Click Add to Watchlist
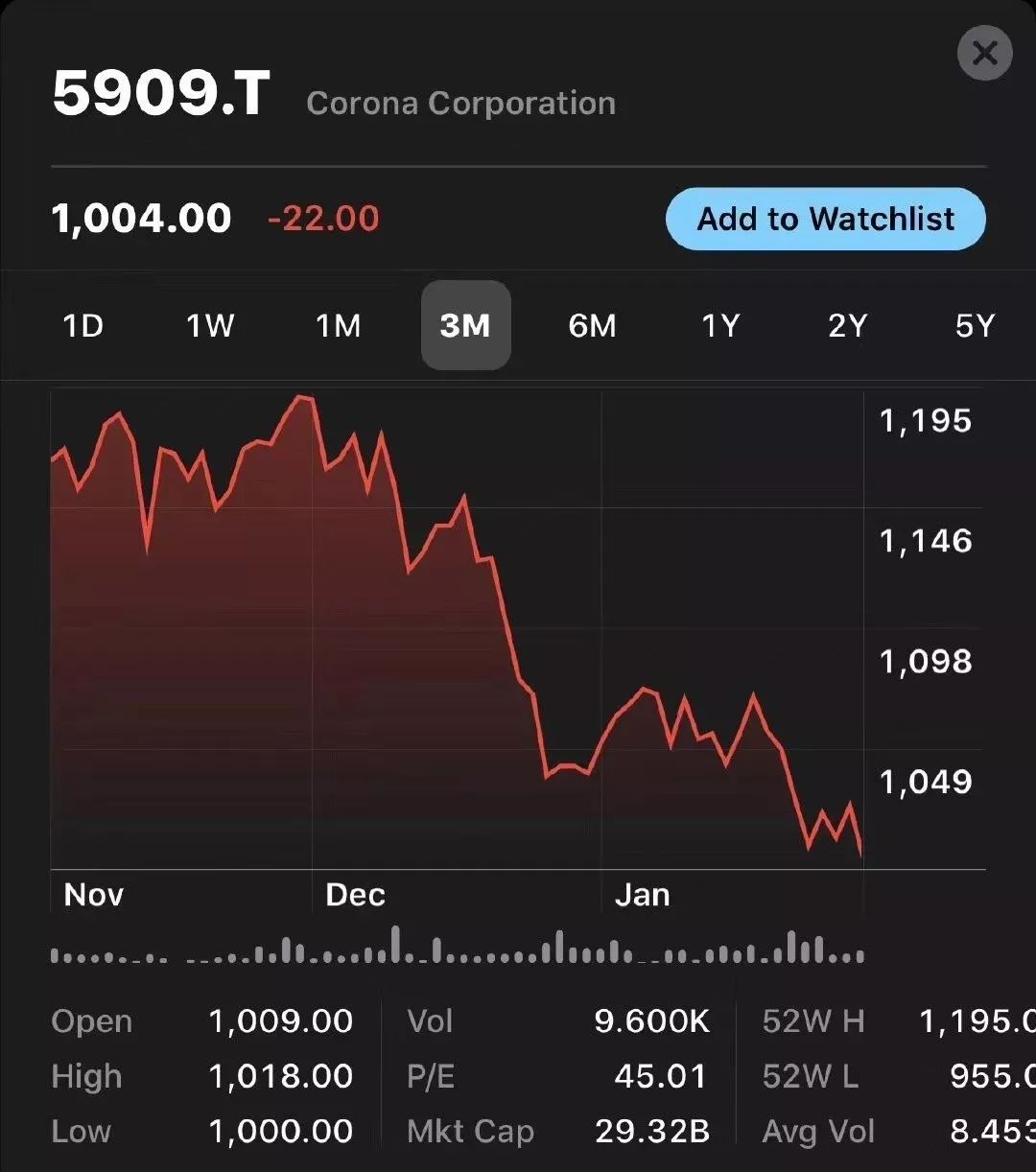Screen dimensions: 1036x1172 [824, 219]
